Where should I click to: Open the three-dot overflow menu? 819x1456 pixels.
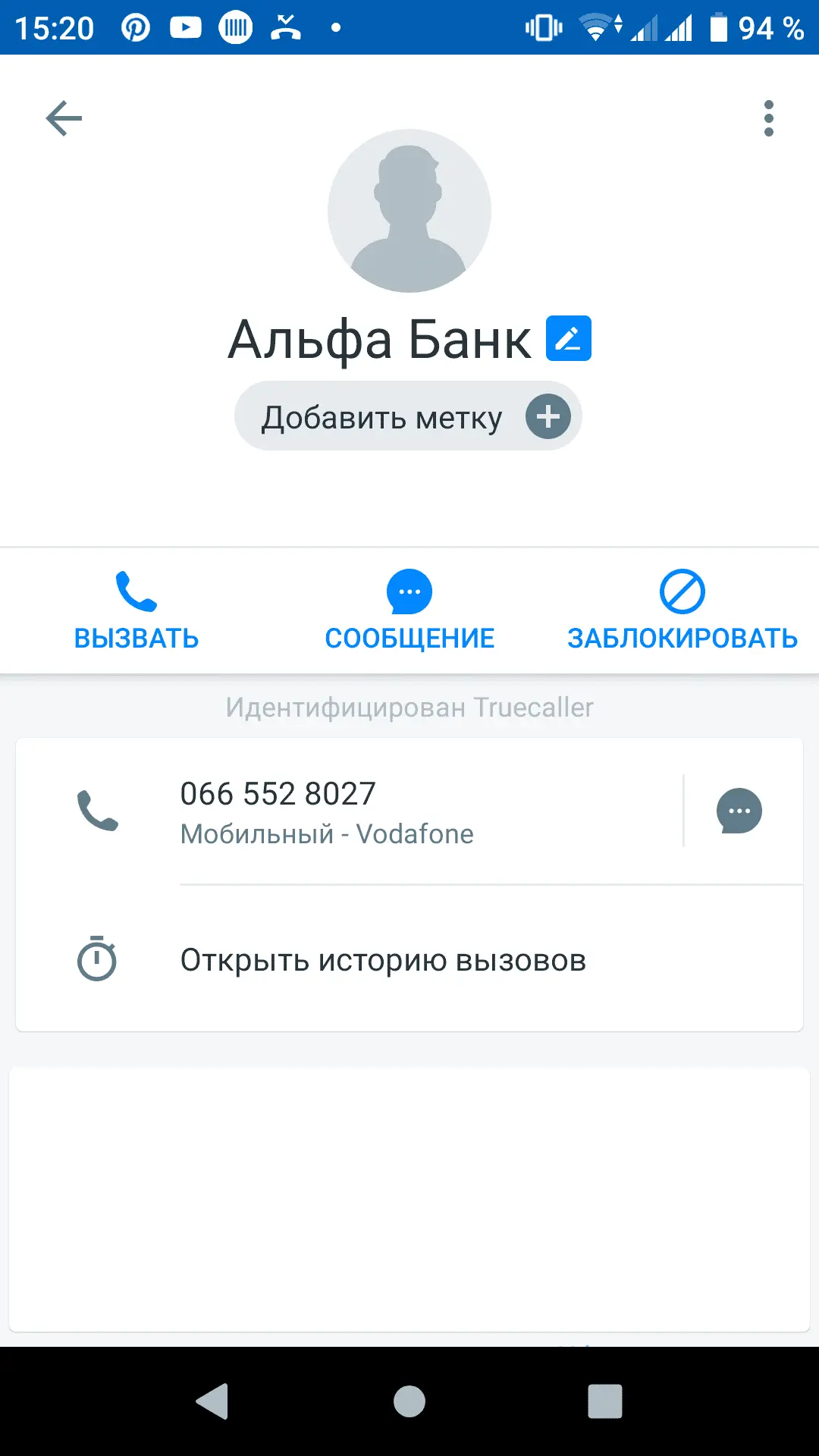pos(768,118)
